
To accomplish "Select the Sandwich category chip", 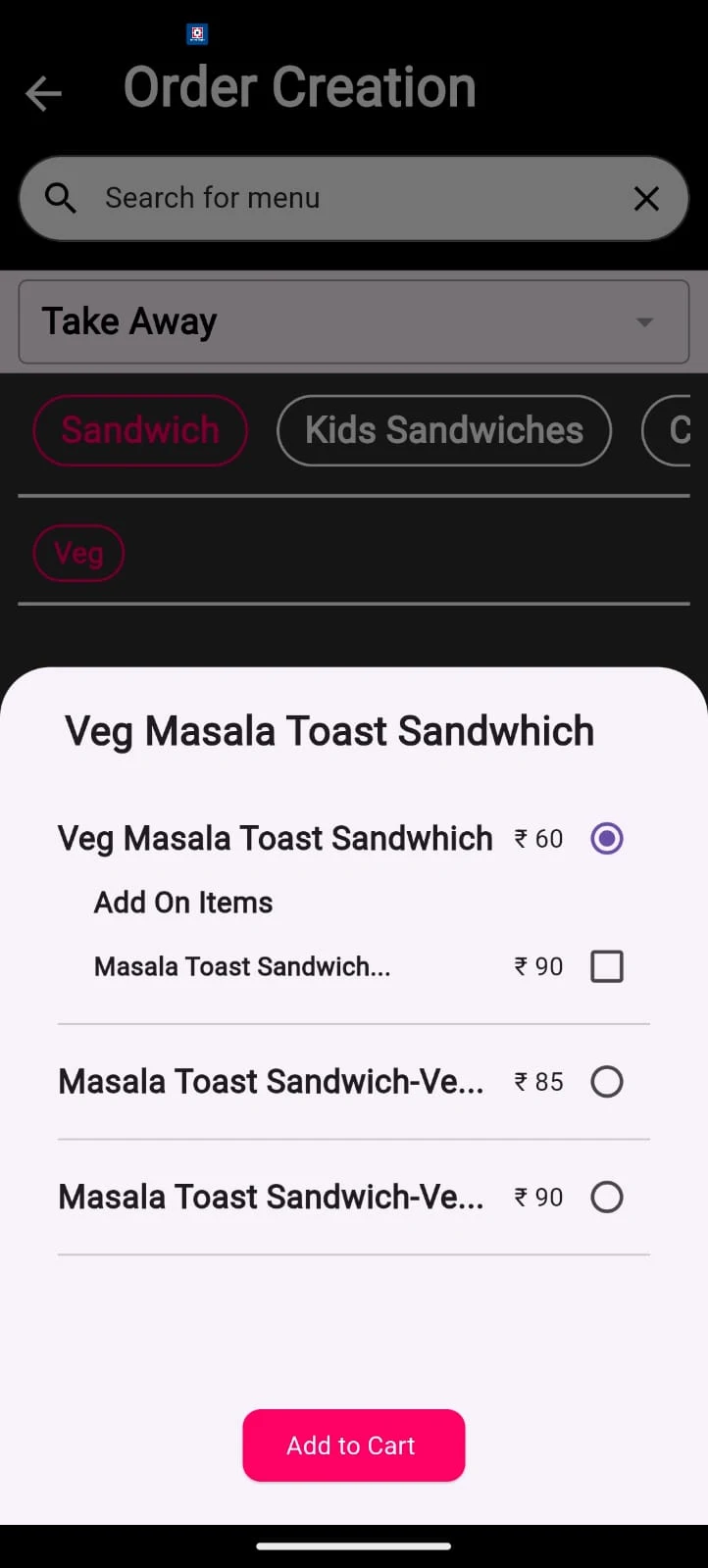I will pos(140,430).
